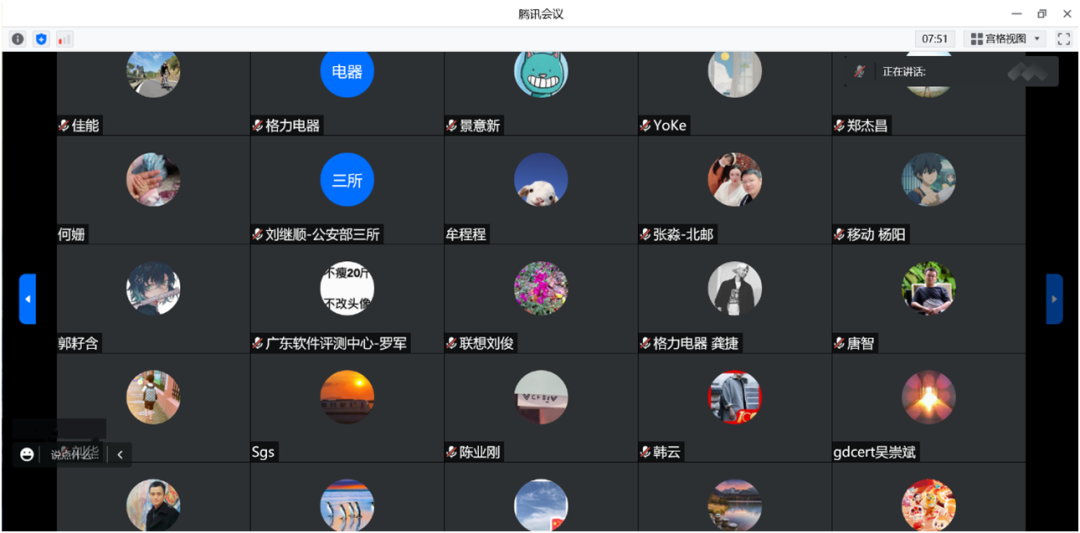Select the 联想刘俊 participant tile
Screen dimensions: 1080x533
click(541, 299)
